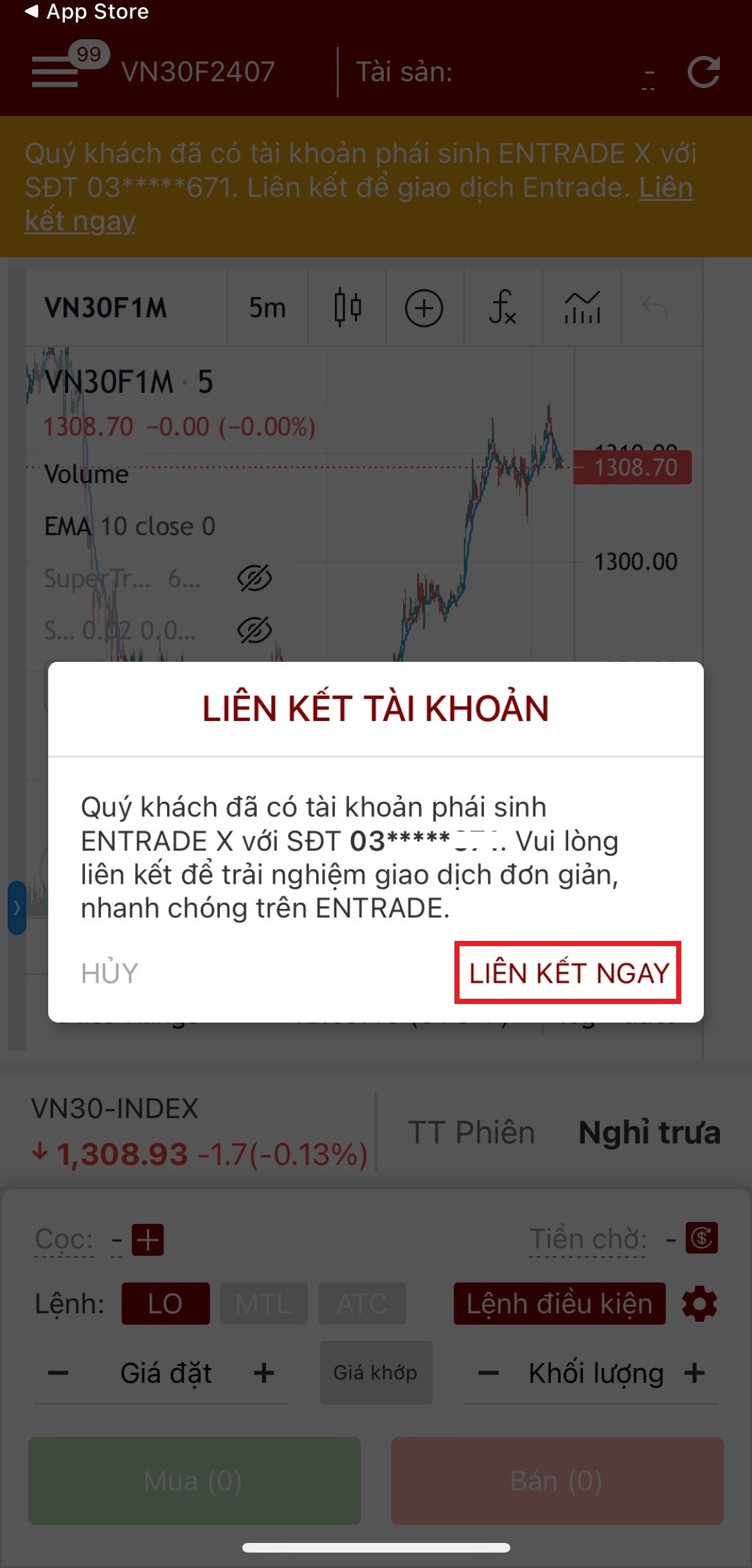Tap LIÊN KẾT NGAY to link account
This screenshot has width=752, height=1568.
coord(568,972)
